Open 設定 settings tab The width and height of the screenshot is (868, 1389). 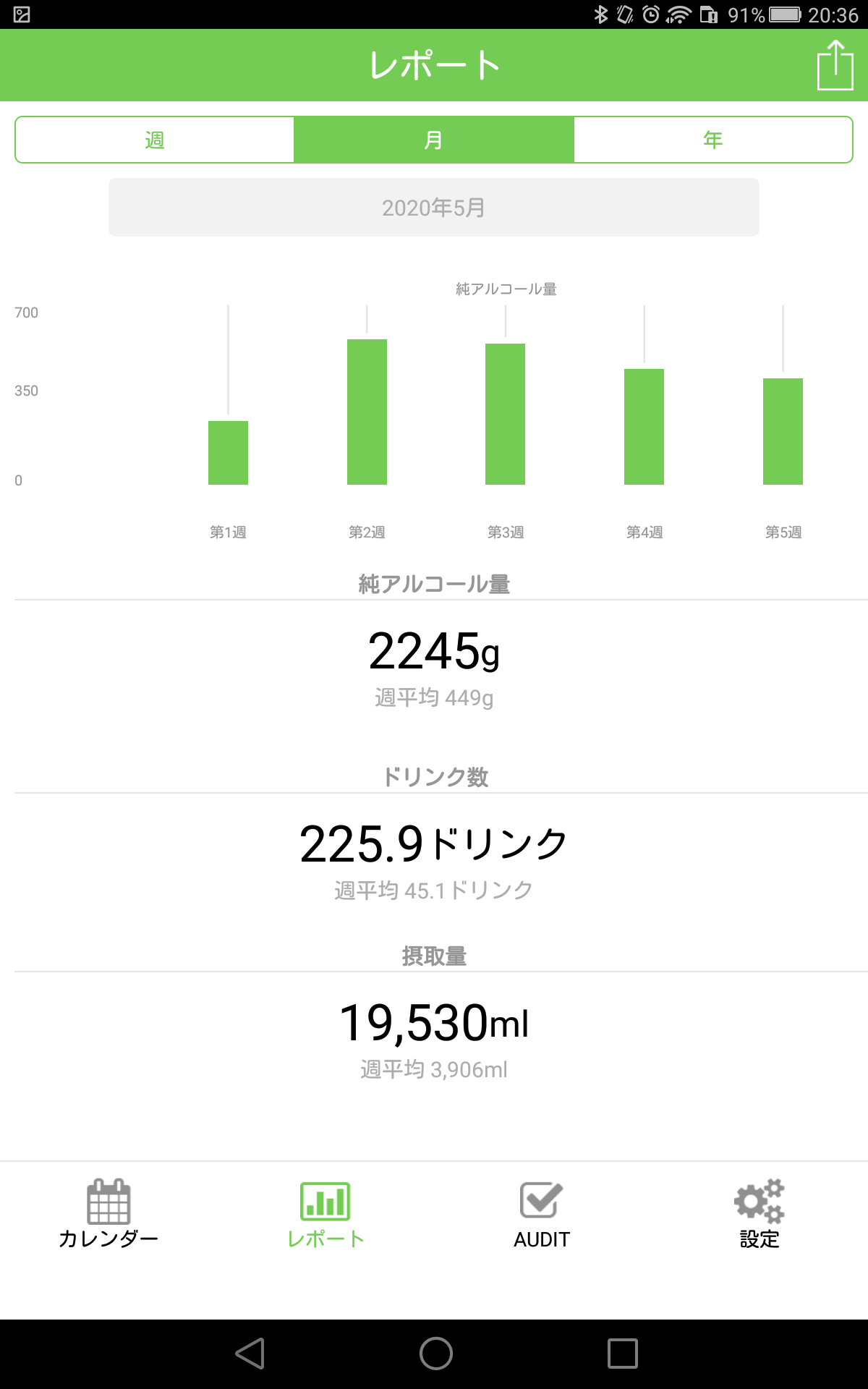click(x=759, y=1214)
